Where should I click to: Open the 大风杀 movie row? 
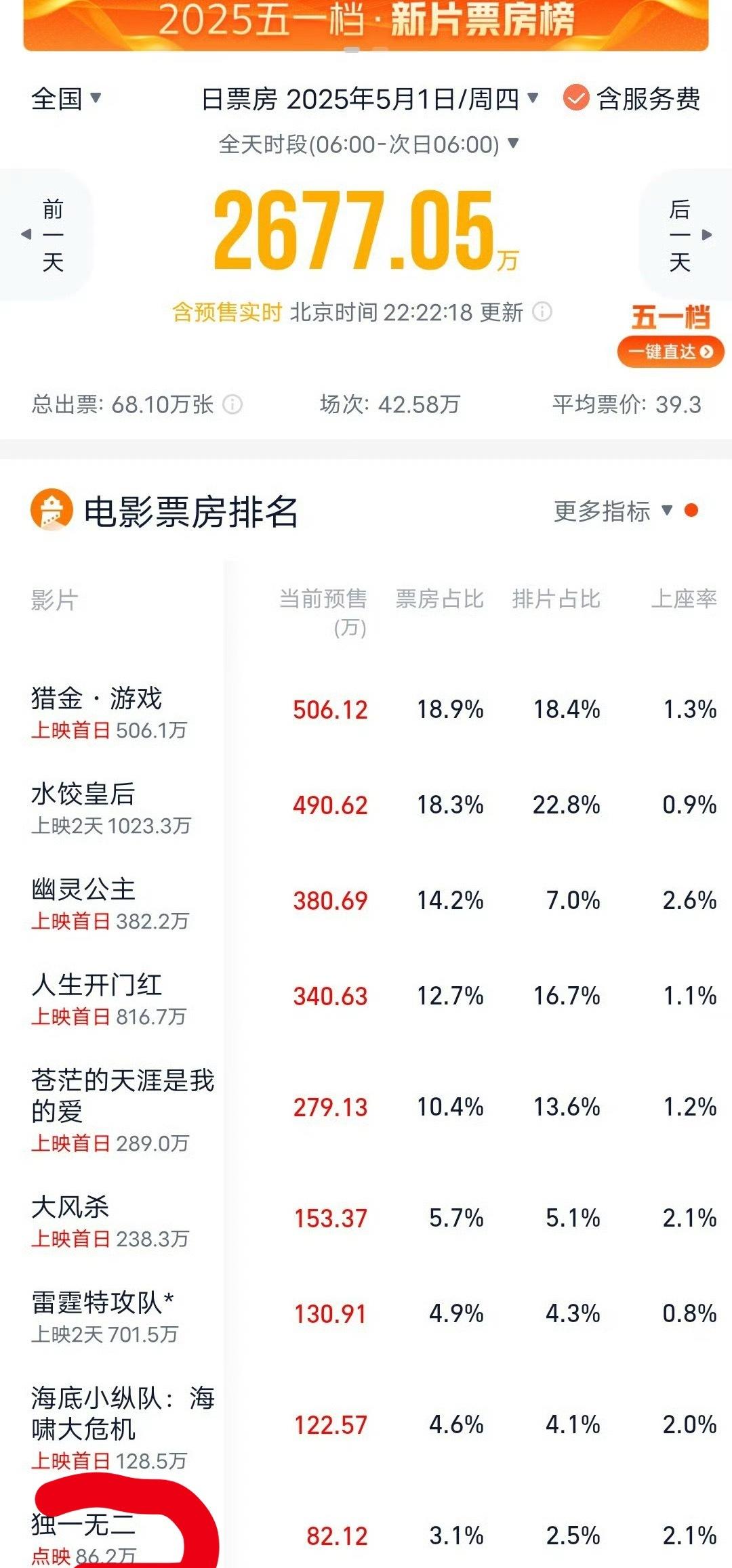366,1221
